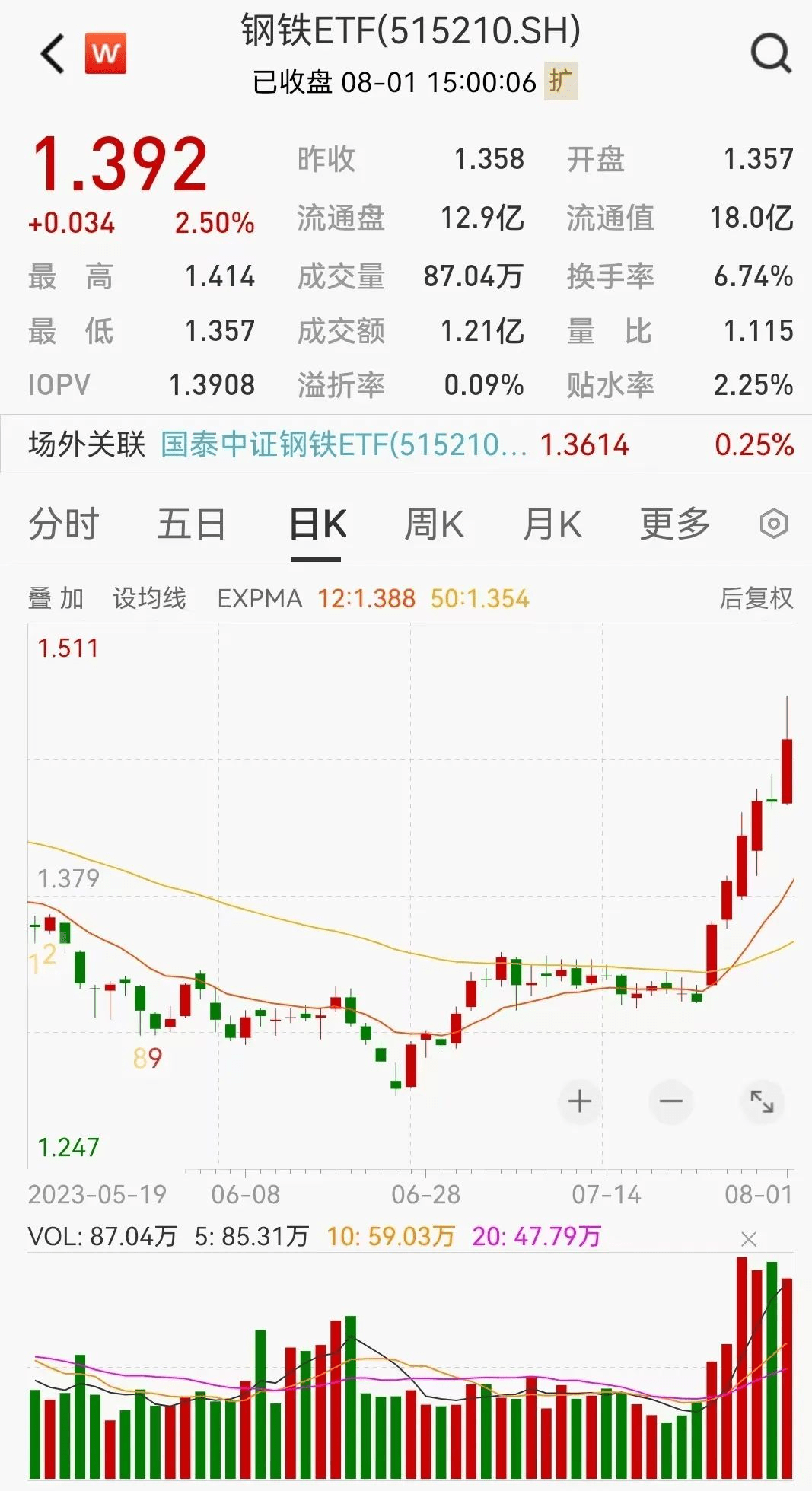Screen dimensions: 812x1491
Task: Switch to the 五日 chart tab
Action: coord(191,524)
